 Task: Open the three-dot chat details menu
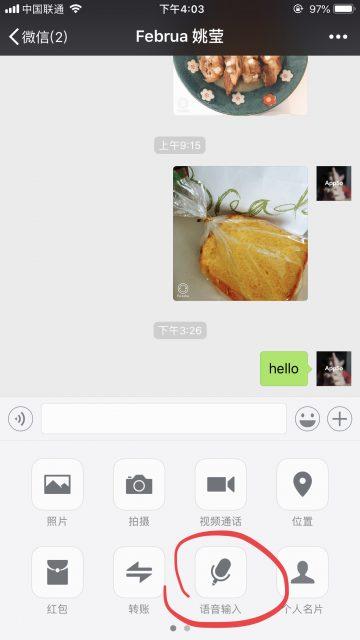click(338, 37)
